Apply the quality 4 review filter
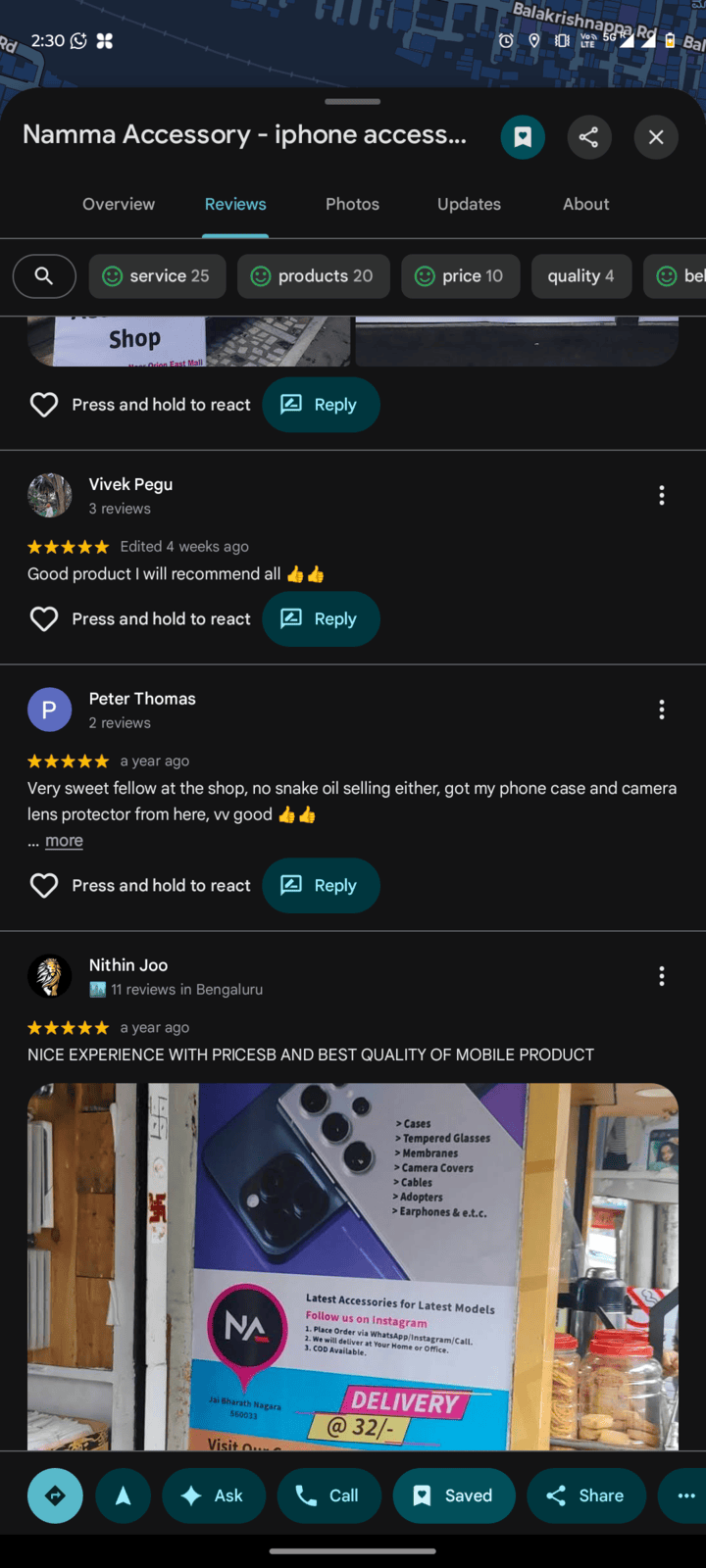This screenshot has width=706, height=1568. [580, 276]
